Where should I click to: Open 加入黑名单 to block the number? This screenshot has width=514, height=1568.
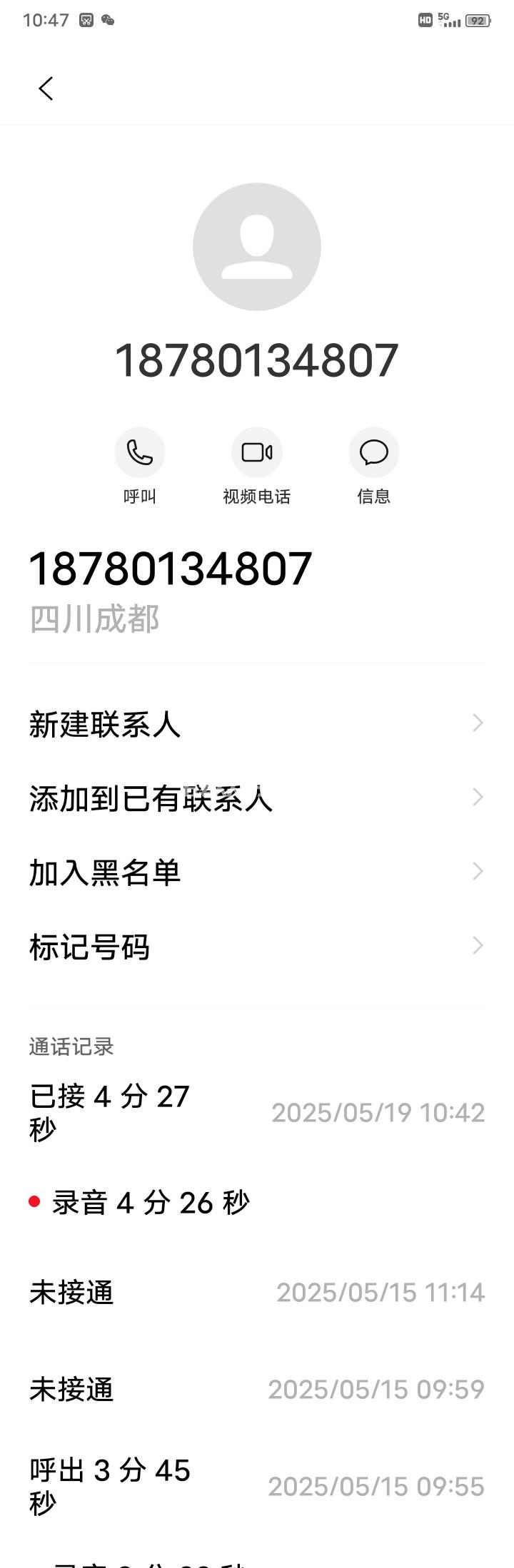[x=257, y=872]
